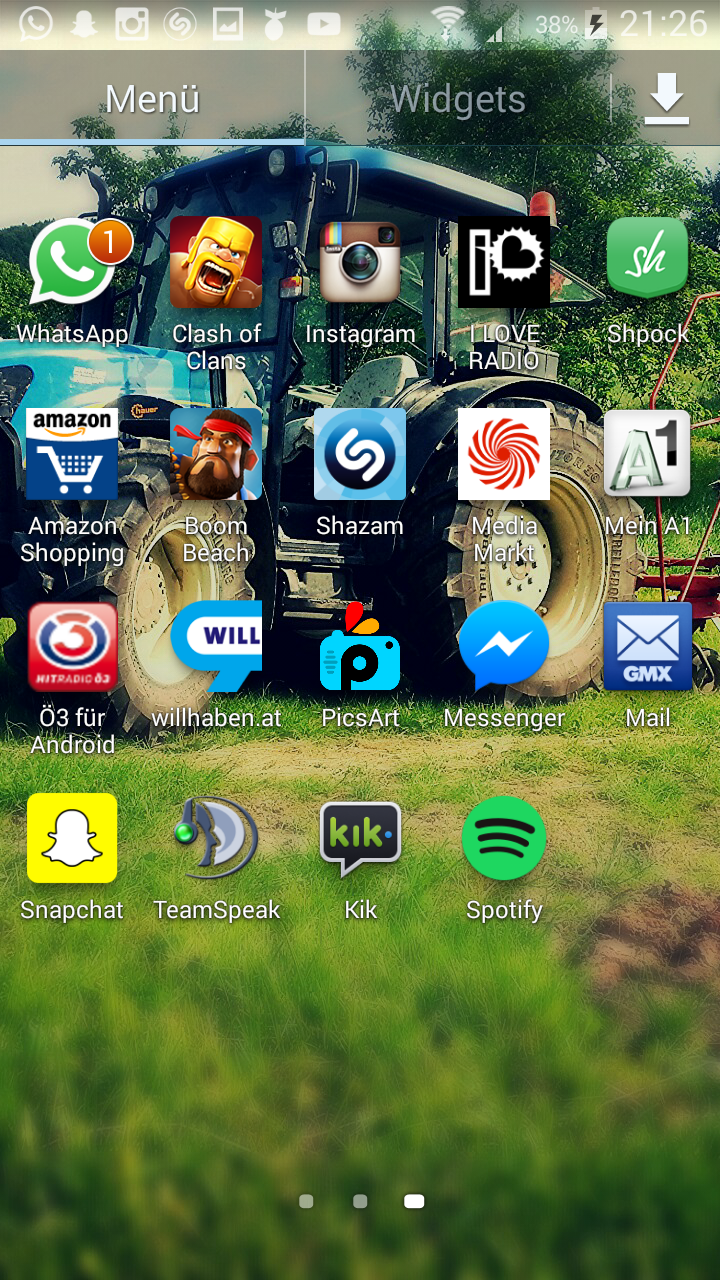Open the Instagram app

360,263
